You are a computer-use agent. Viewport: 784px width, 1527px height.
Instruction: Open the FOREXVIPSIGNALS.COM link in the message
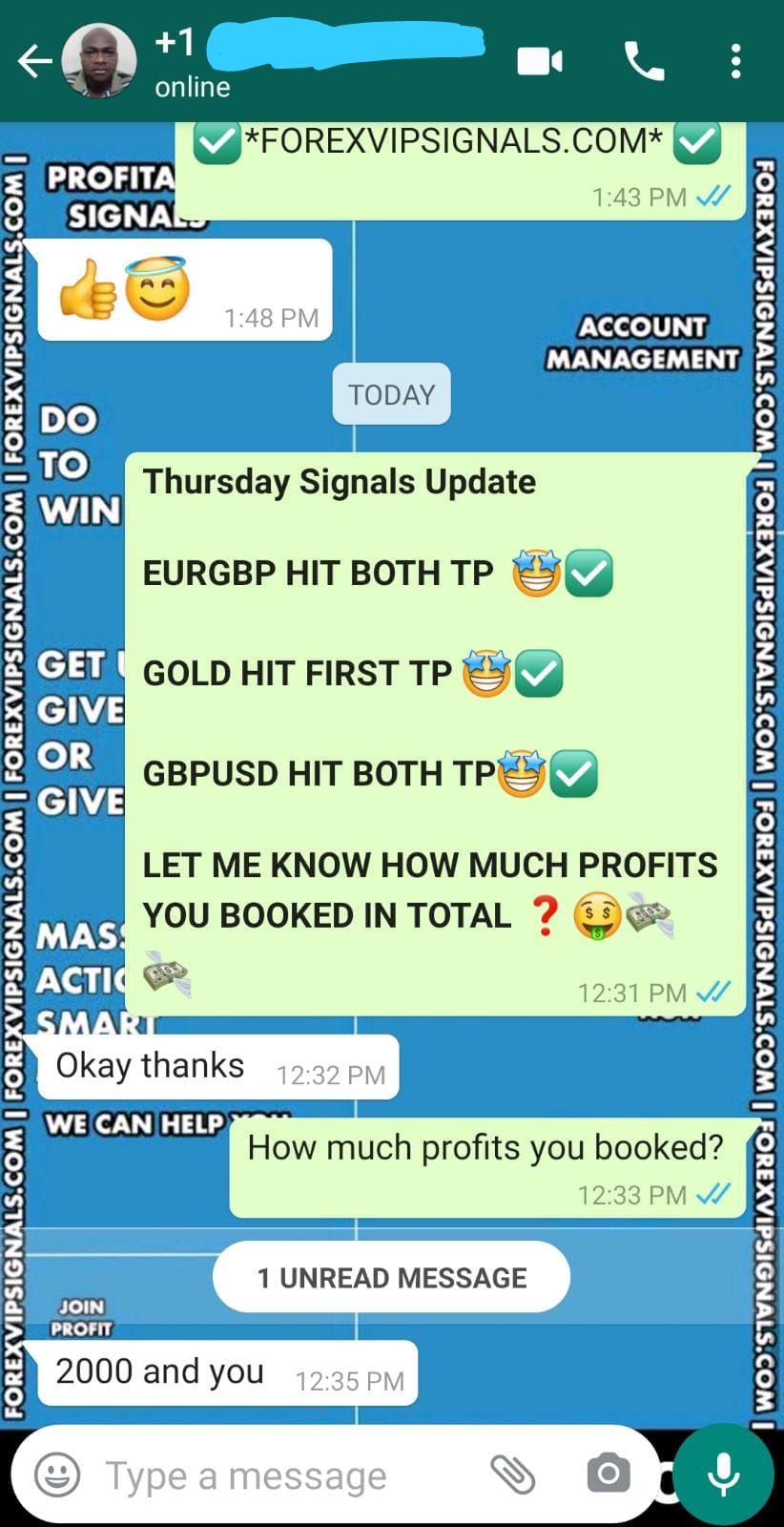tap(454, 142)
